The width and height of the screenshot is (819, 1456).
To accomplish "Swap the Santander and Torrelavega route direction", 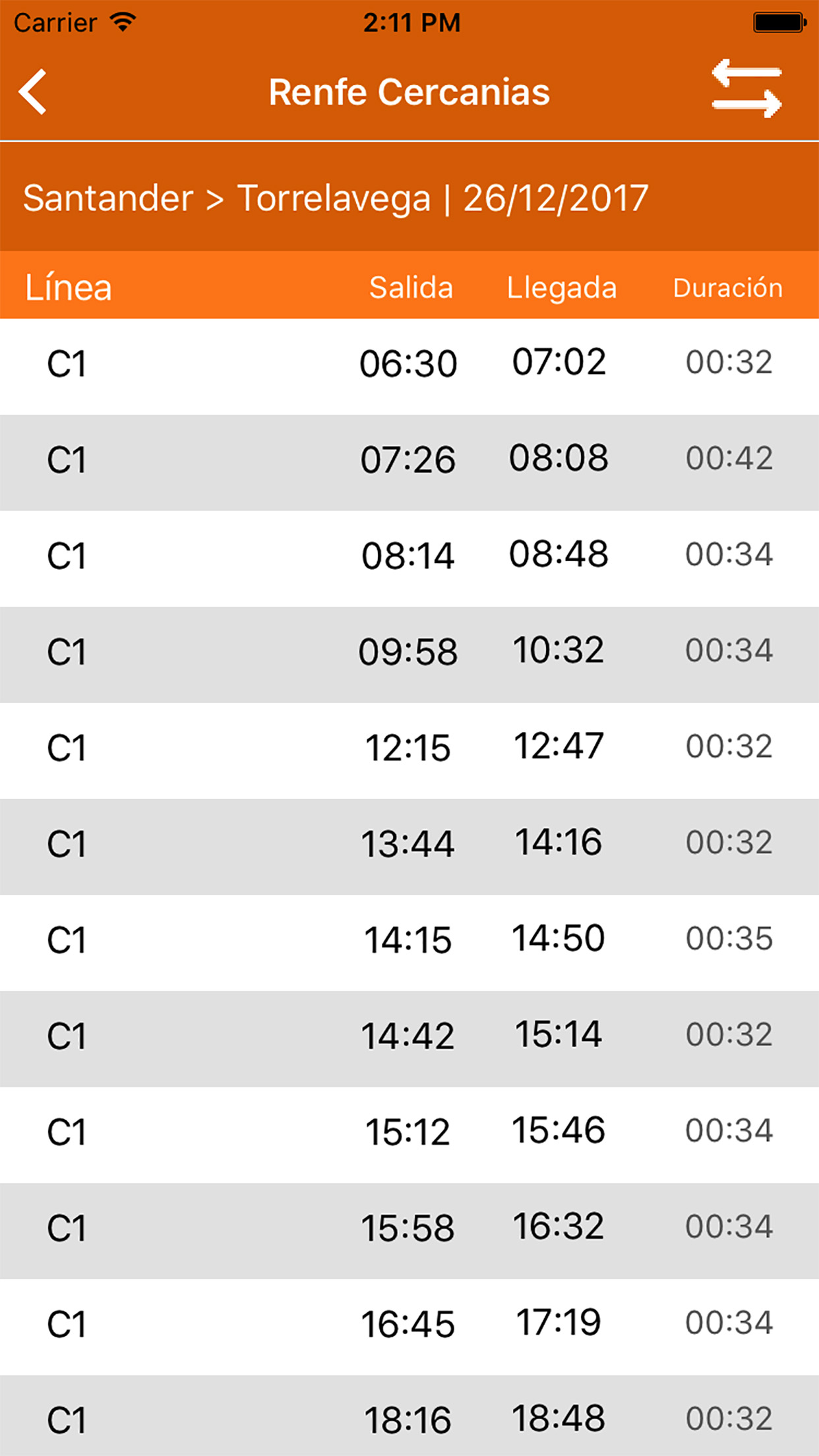I will click(746, 89).
